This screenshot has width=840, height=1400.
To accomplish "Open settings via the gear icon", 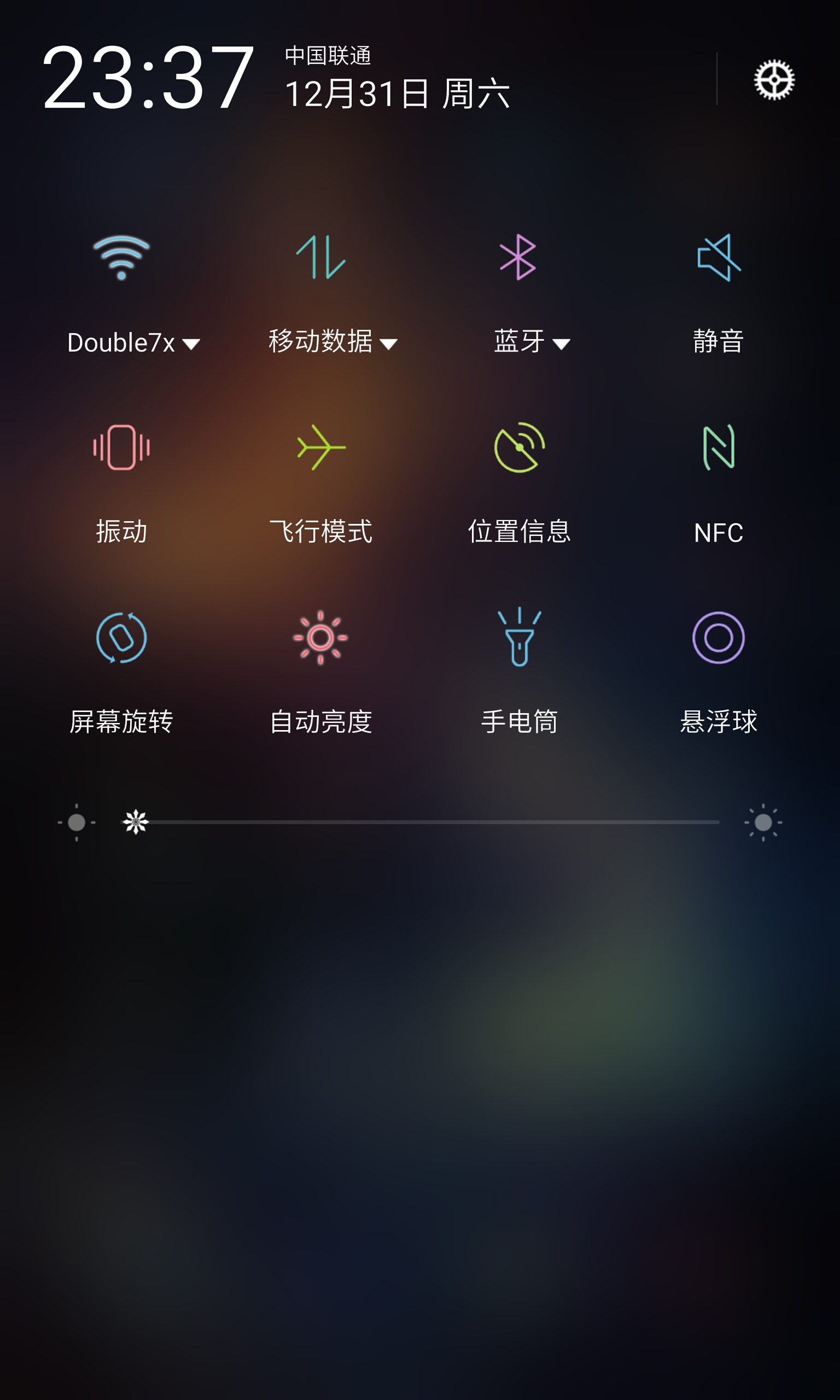I will [774, 80].
